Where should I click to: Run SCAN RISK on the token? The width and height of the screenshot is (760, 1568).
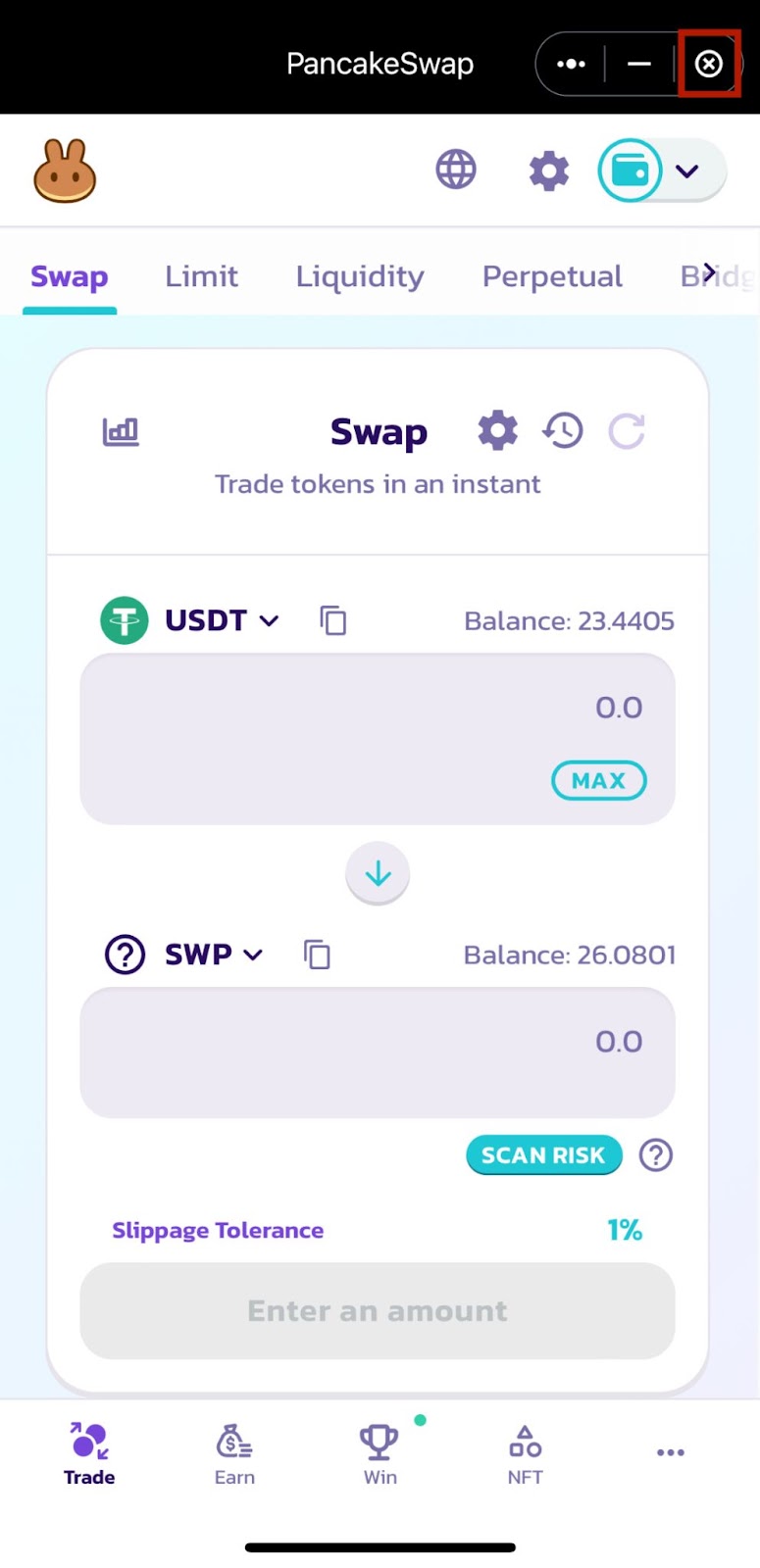point(543,1155)
